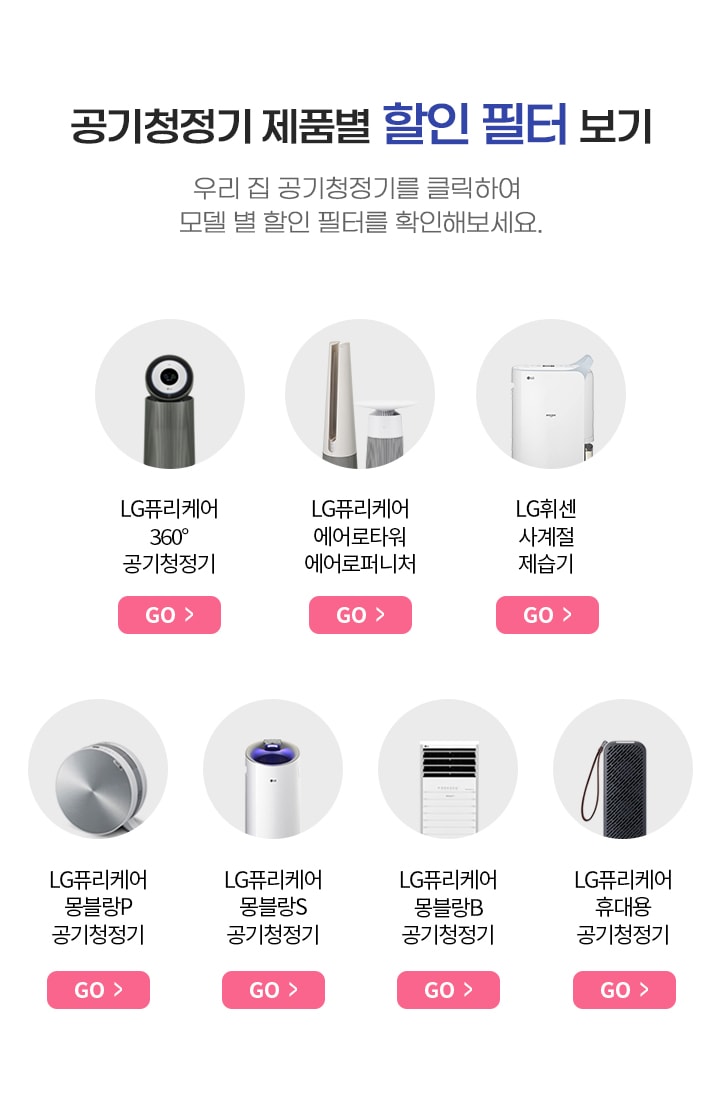Open GO under 몽블랑S 공기청정기
720x1117 pixels.
pos(273,990)
